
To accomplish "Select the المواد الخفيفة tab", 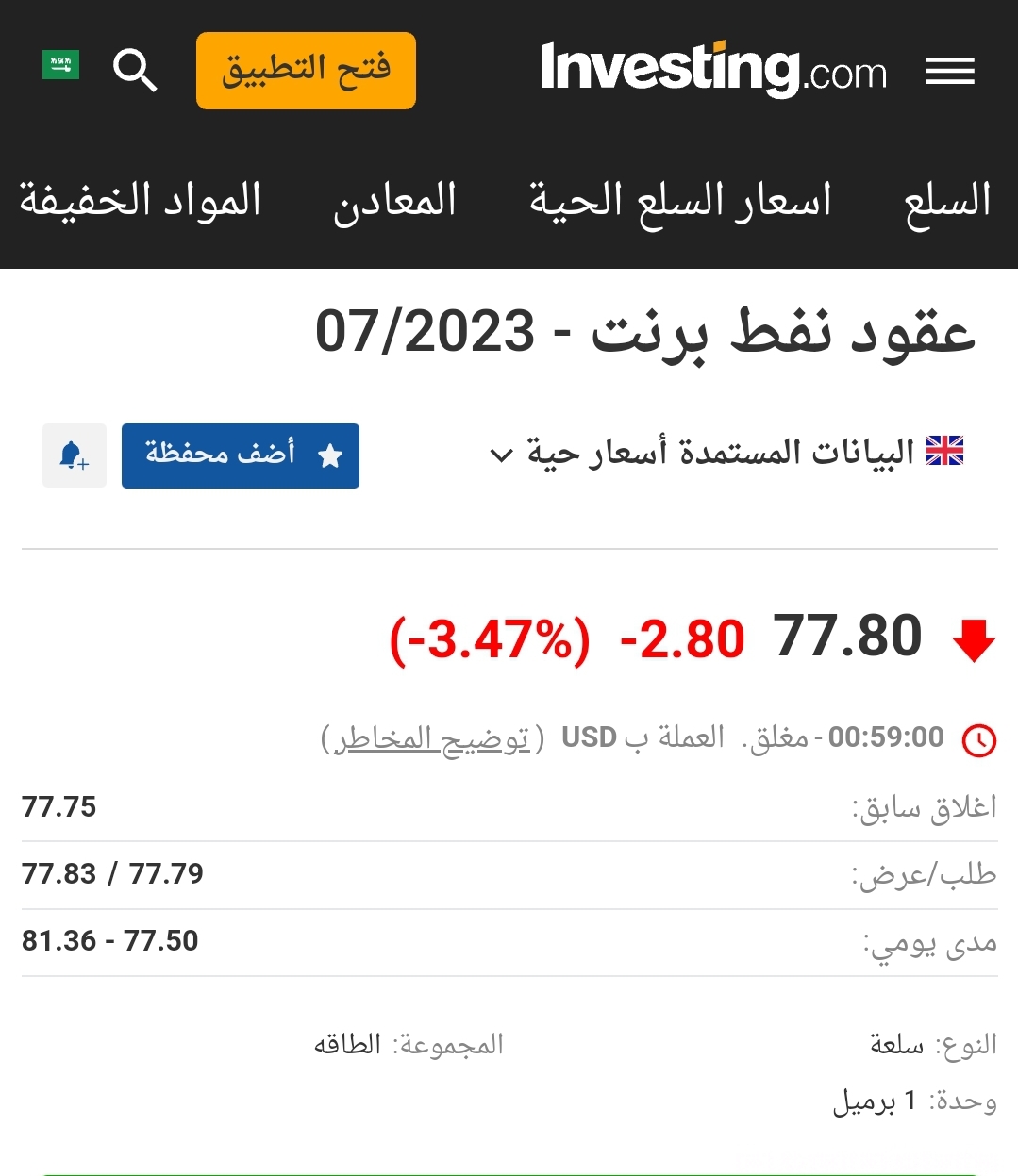I will pos(141,201).
